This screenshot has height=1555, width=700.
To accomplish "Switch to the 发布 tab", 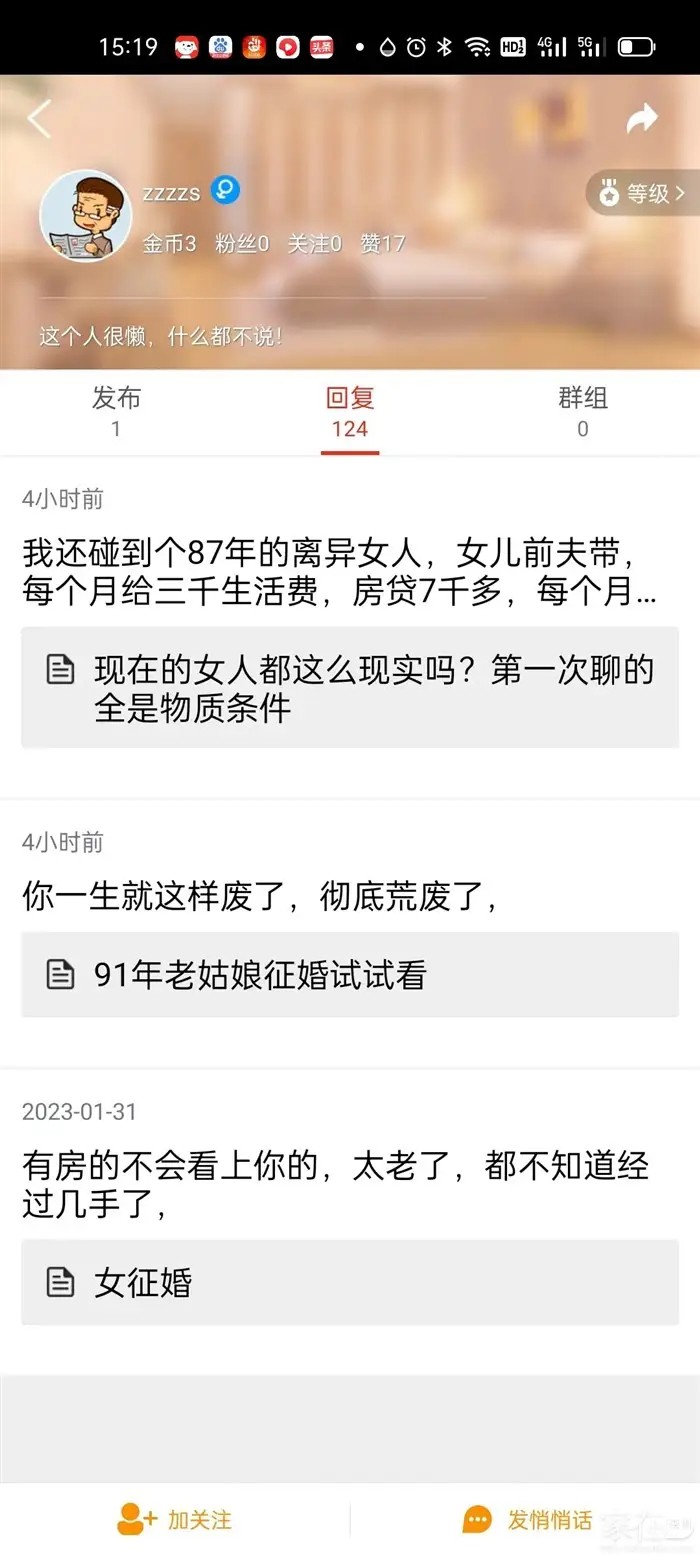I will [116, 412].
